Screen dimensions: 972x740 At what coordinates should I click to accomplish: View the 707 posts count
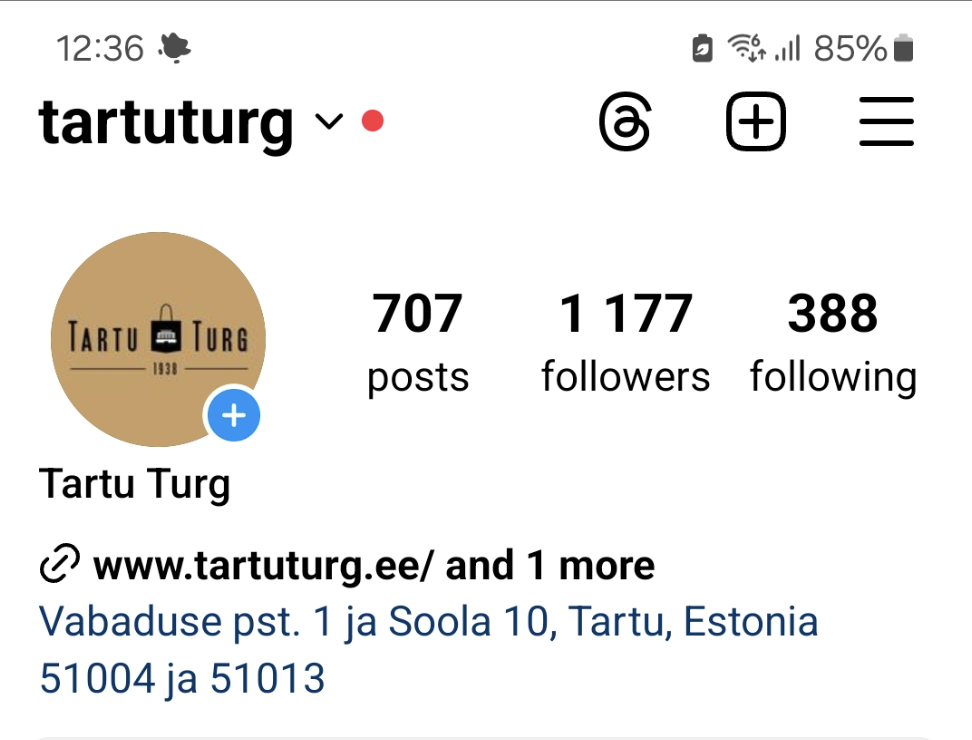[x=417, y=342]
